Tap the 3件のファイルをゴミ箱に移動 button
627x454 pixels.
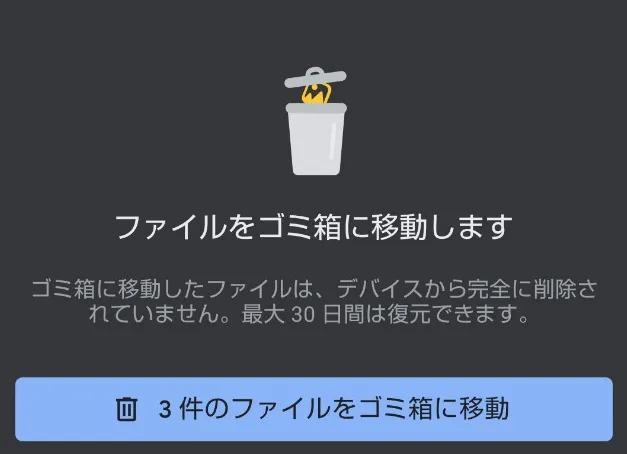(x=313, y=408)
